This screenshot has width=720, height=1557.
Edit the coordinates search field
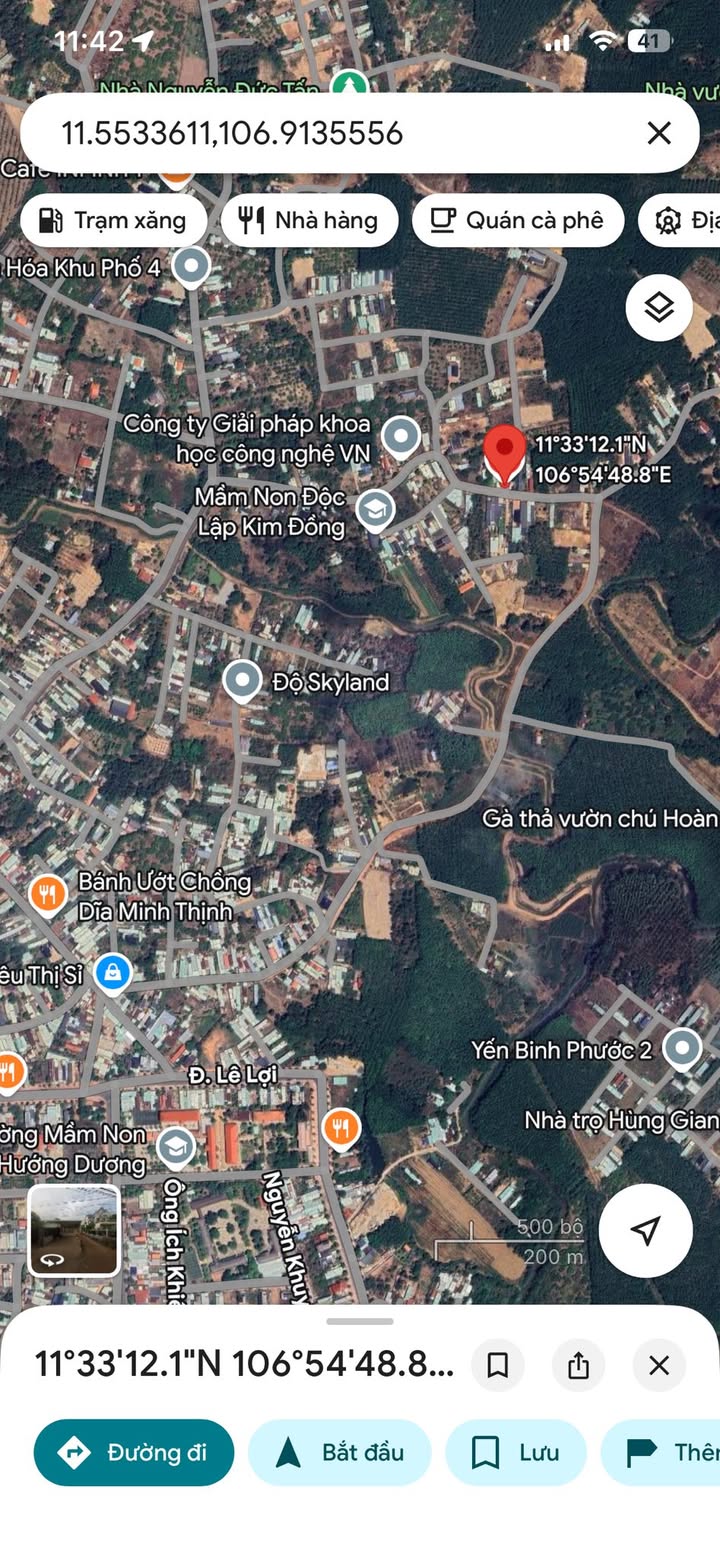coord(340,133)
